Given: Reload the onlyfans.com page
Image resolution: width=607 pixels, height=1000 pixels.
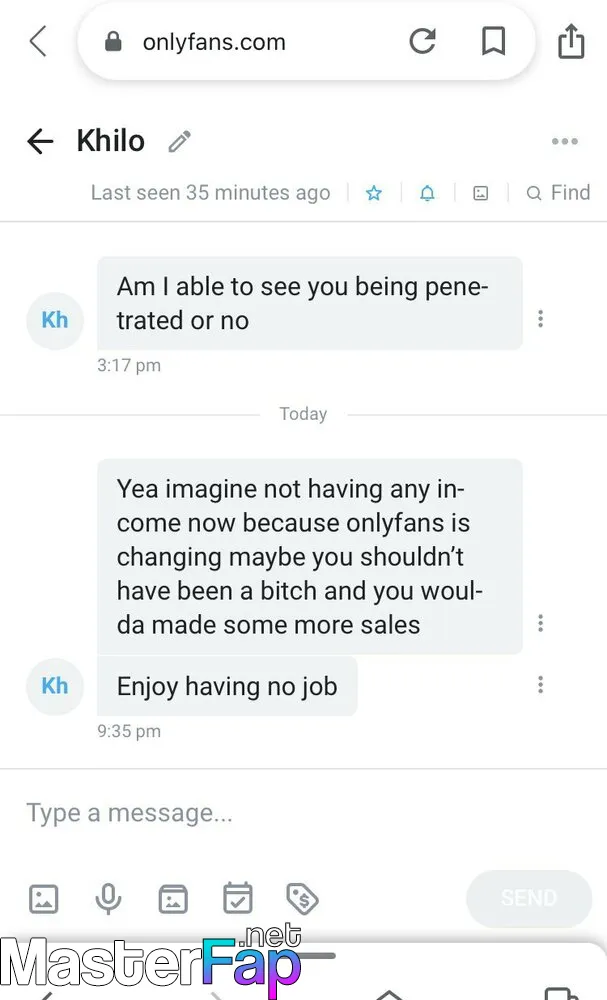Looking at the screenshot, I should (x=422, y=41).
